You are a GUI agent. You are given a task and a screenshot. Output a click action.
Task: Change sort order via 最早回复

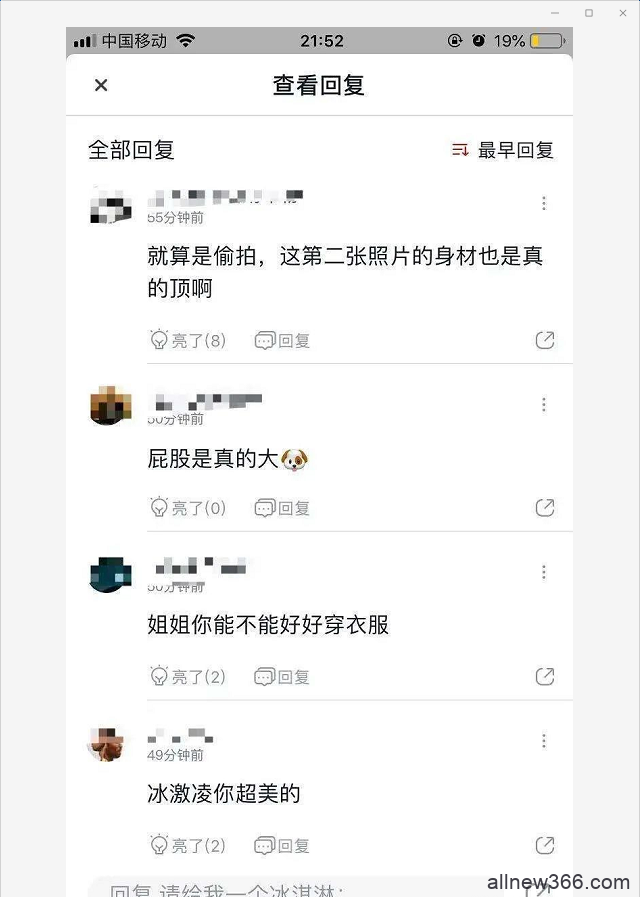coord(503,150)
